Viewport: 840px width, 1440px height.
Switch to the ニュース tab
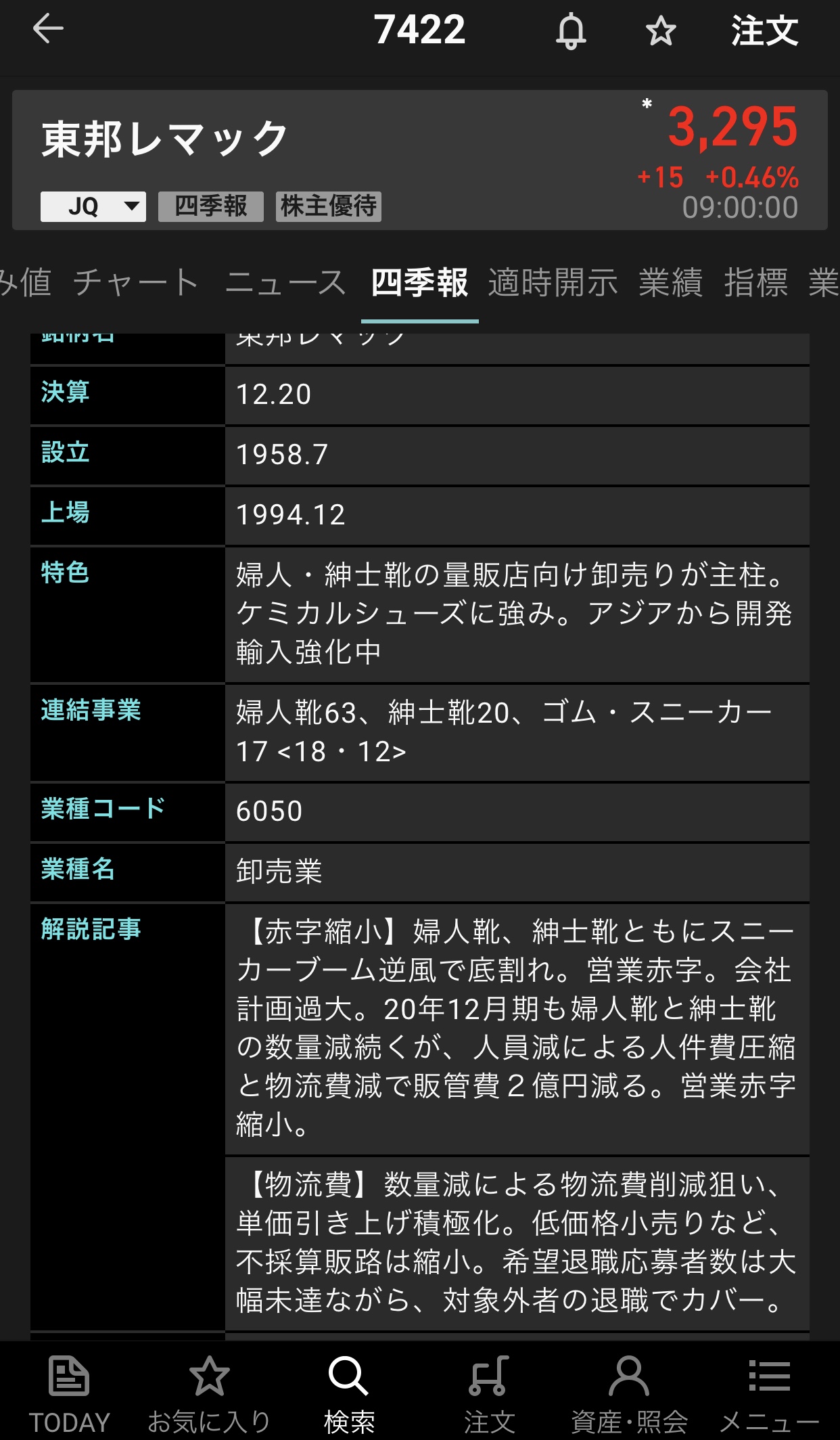285,282
